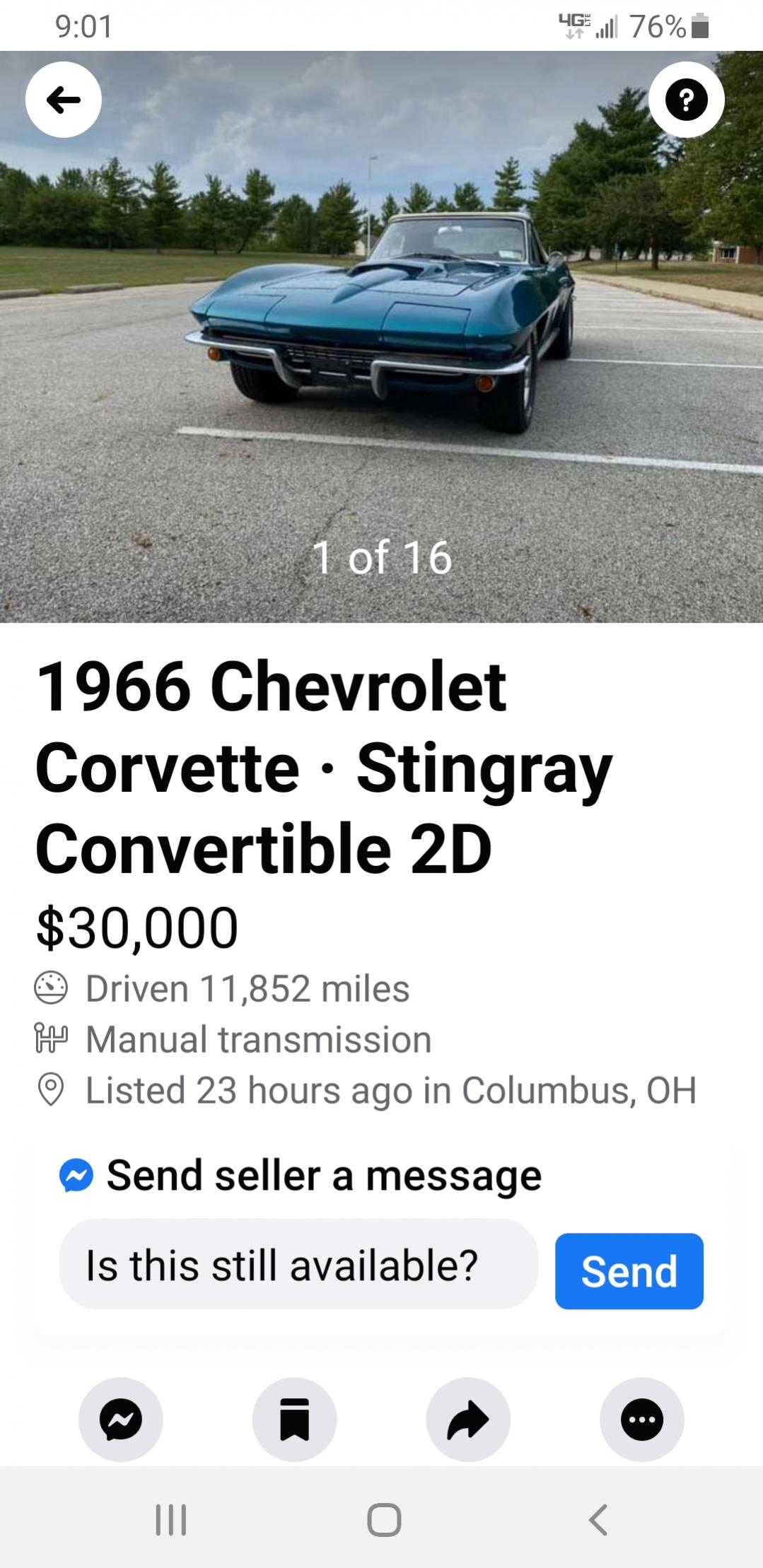This screenshot has height=1568, width=763.
Task: Go back using the top-left arrow
Action: pos(64,100)
